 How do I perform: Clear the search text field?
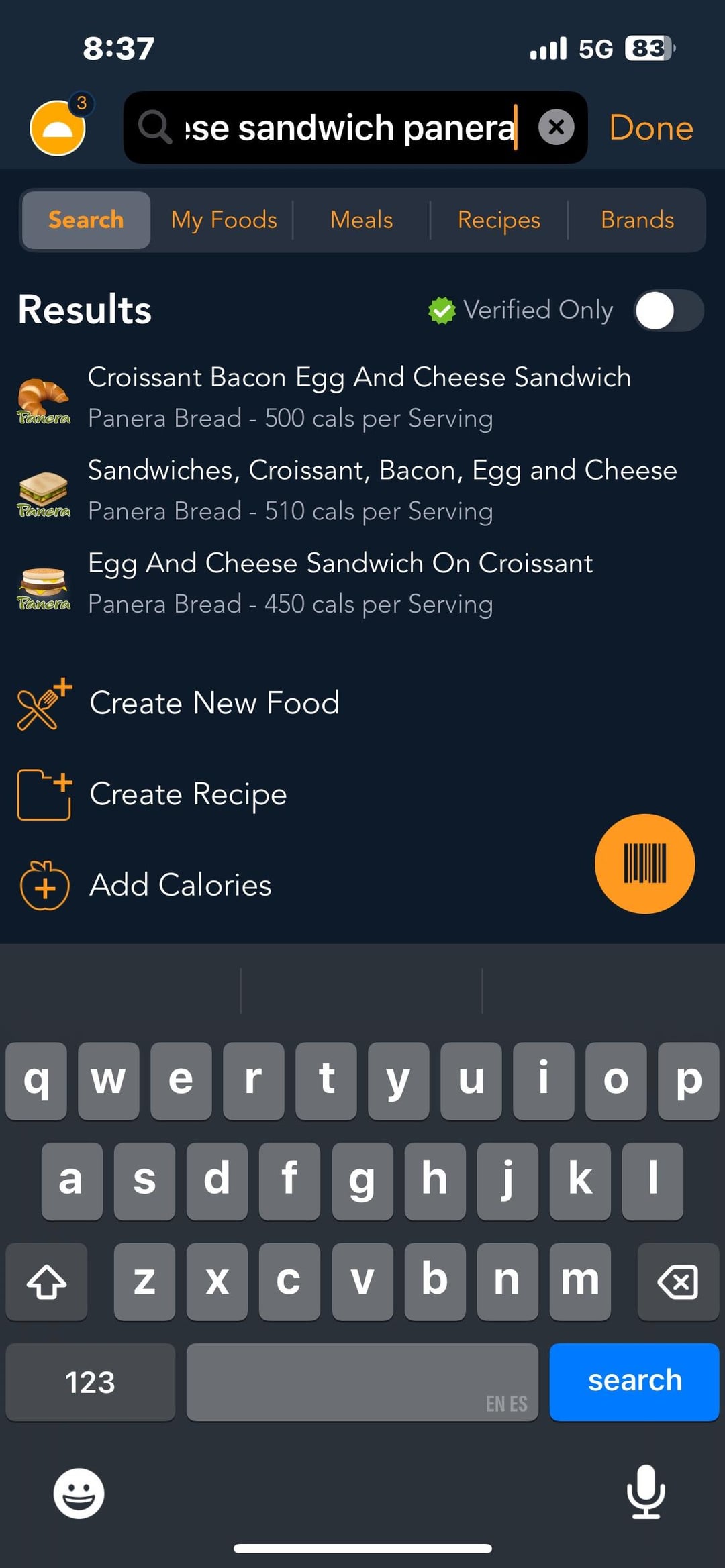(x=556, y=127)
